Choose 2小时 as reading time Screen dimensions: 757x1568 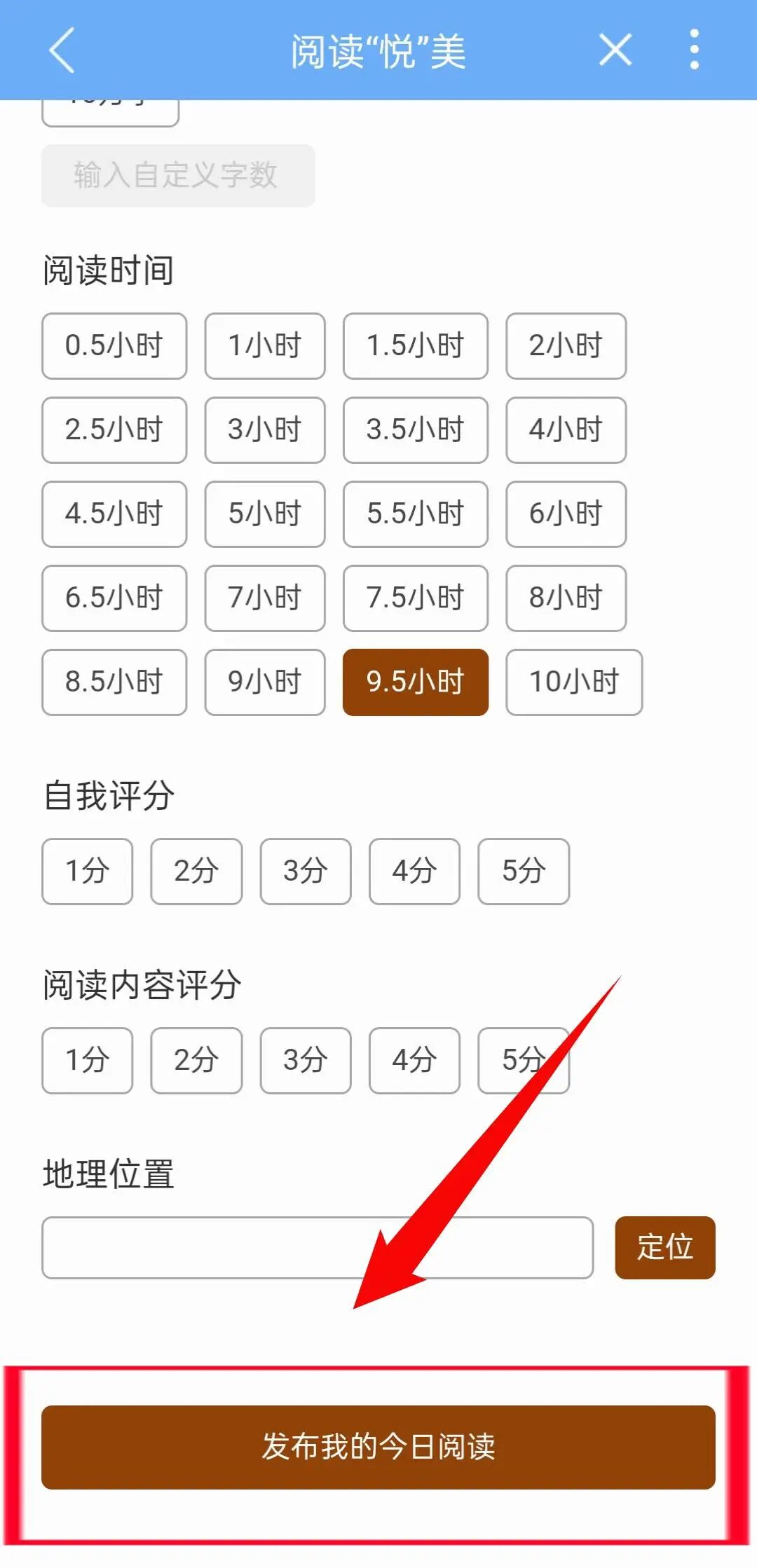tap(566, 346)
